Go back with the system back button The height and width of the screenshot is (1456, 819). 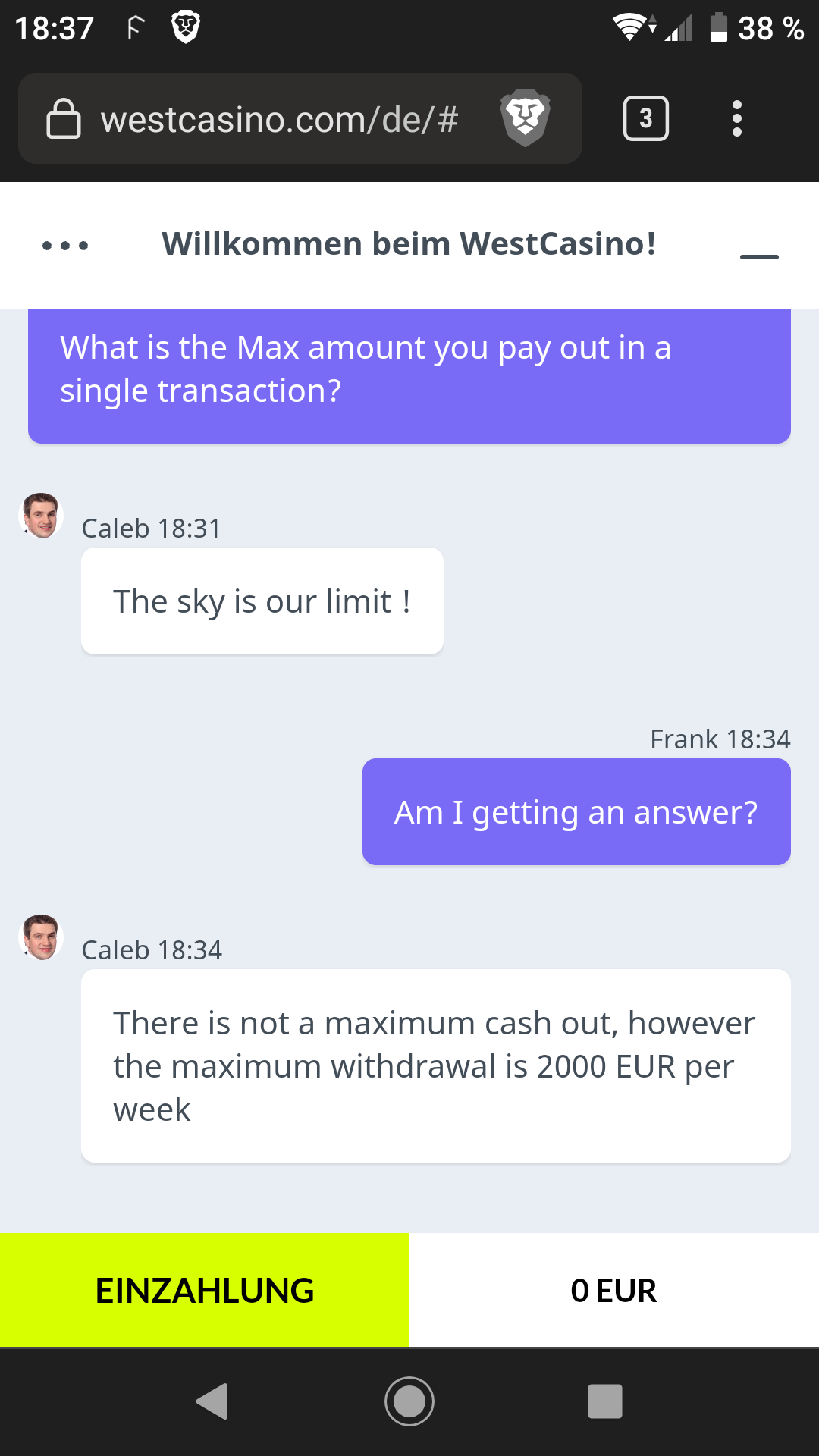pos(213,1401)
